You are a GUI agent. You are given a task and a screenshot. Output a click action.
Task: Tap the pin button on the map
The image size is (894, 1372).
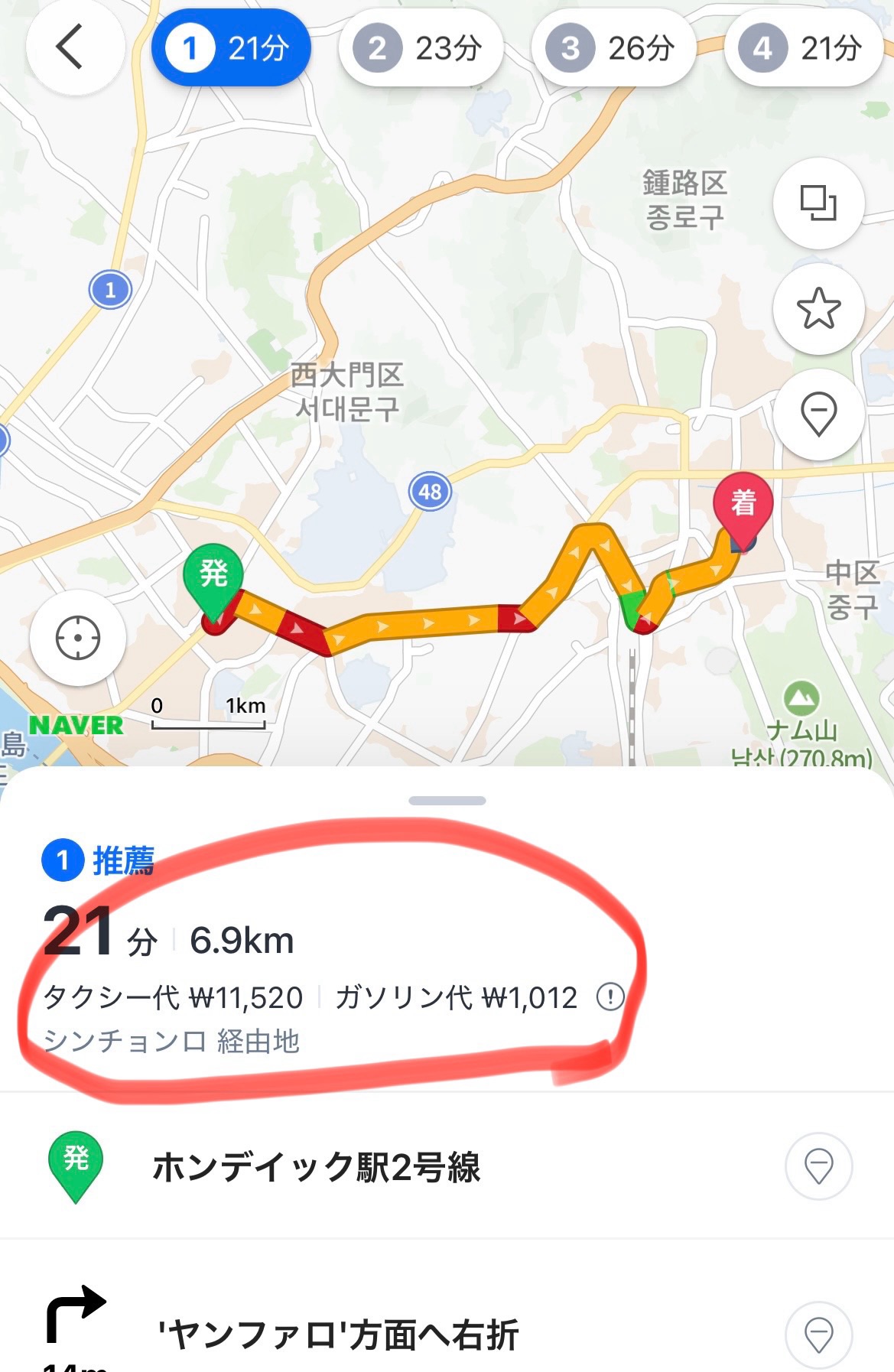click(x=818, y=414)
